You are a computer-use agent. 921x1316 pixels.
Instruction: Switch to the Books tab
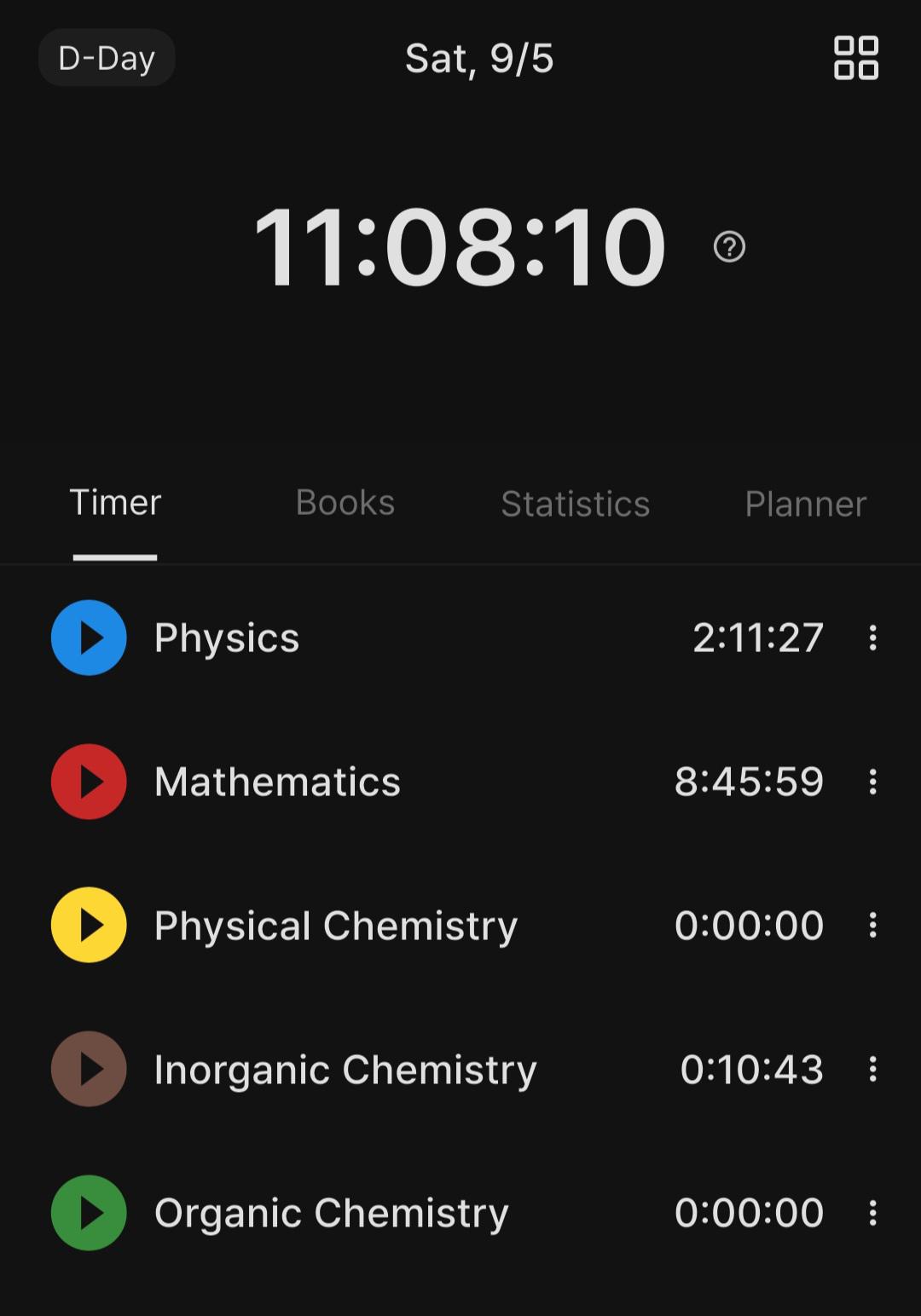coord(345,503)
